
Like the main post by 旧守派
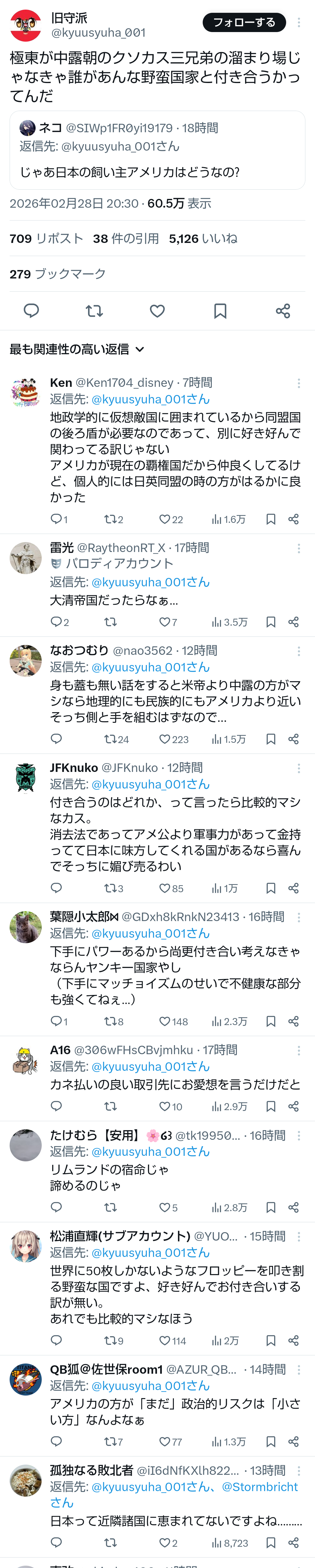[157, 311]
